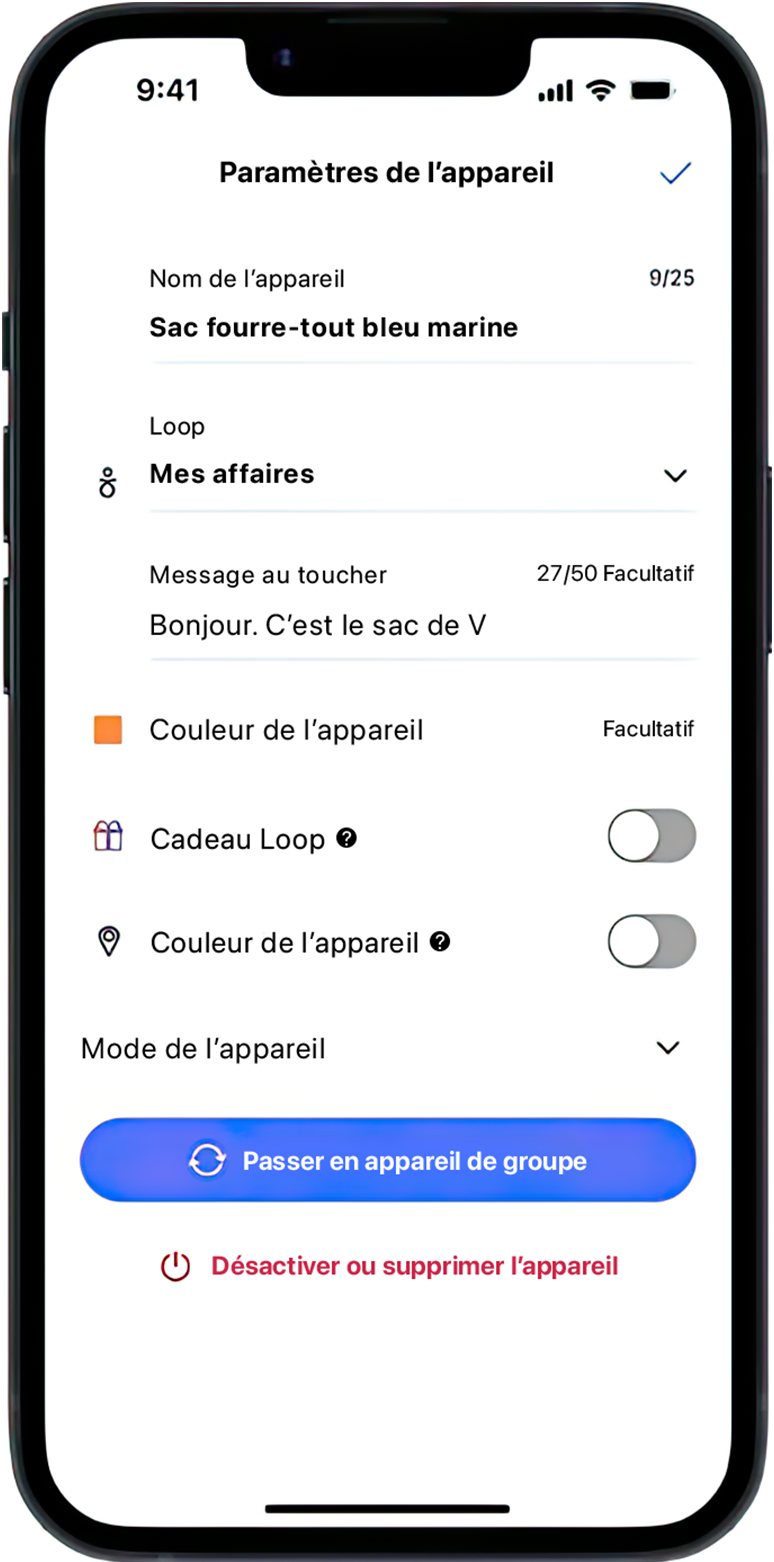Edit the Nom de l'appareil field
Image resolution: width=774 pixels, height=1562 pixels.
pos(420,327)
